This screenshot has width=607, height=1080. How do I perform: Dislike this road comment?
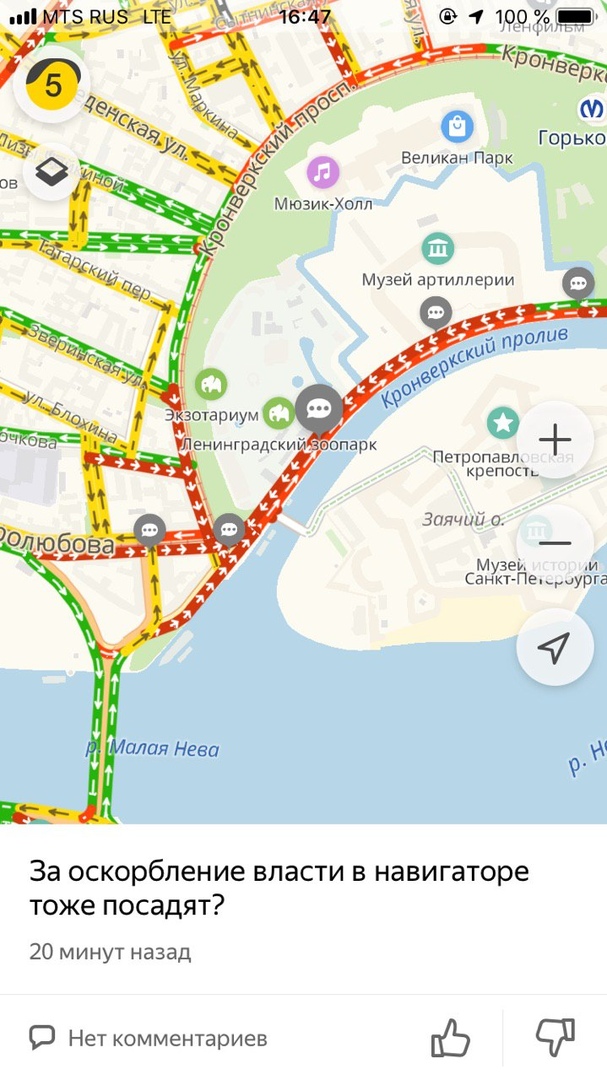click(x=555, y=1038)
